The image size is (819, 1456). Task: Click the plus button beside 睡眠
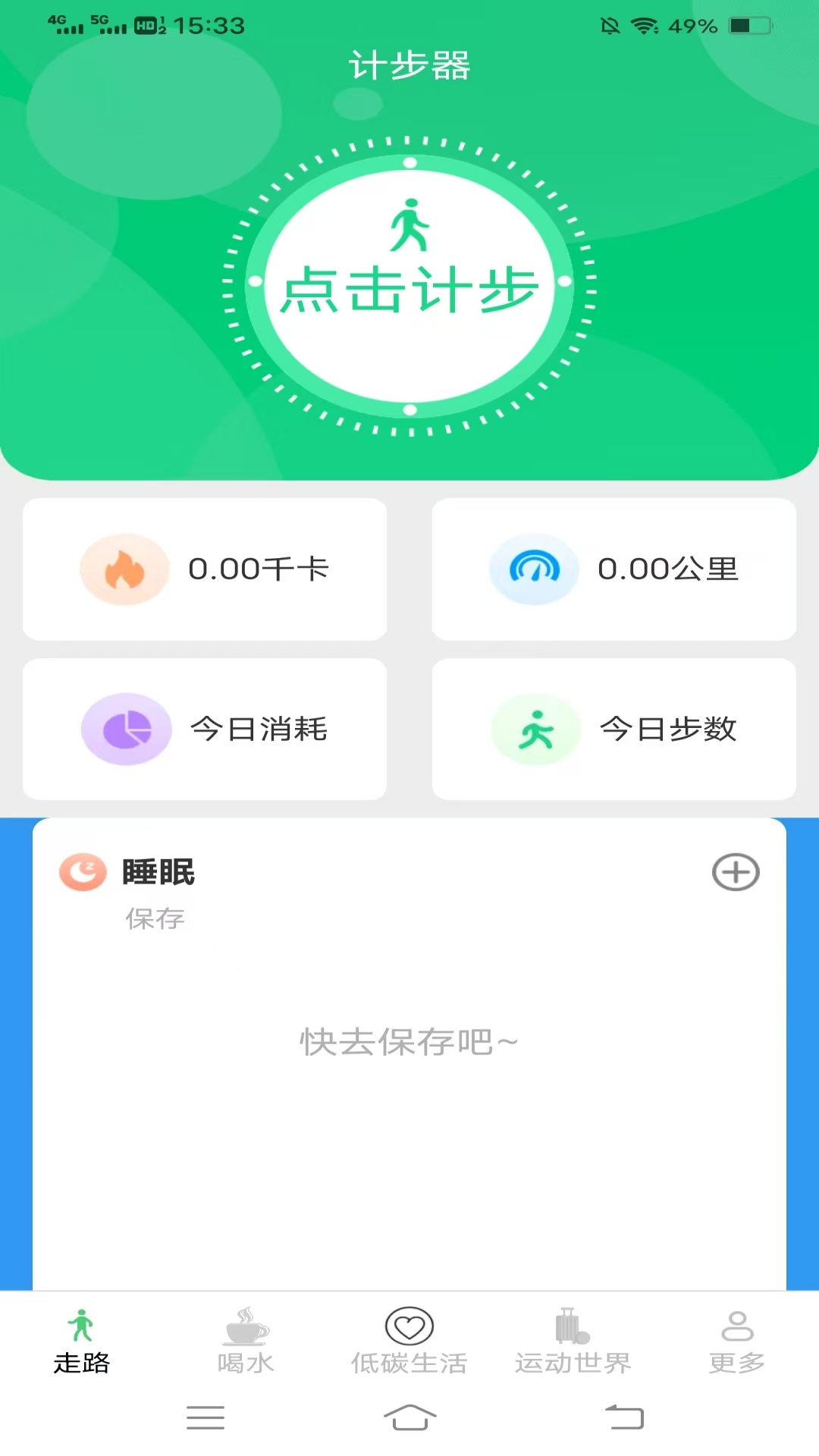[x=736, y=872]
